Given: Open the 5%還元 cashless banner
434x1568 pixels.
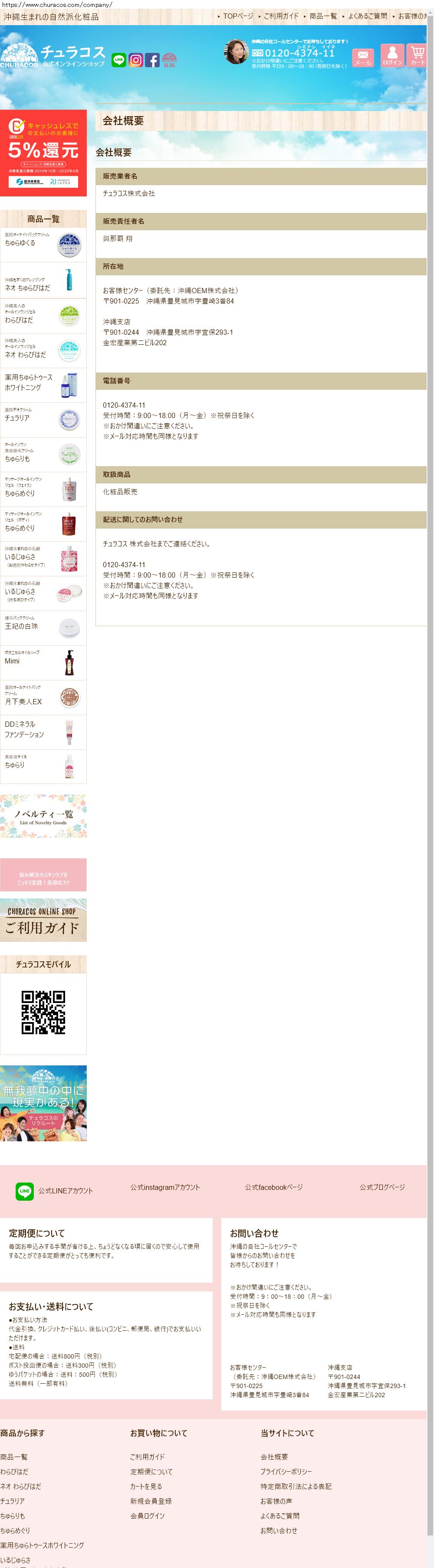Looking at the screenshot, I should coord(43,153).
